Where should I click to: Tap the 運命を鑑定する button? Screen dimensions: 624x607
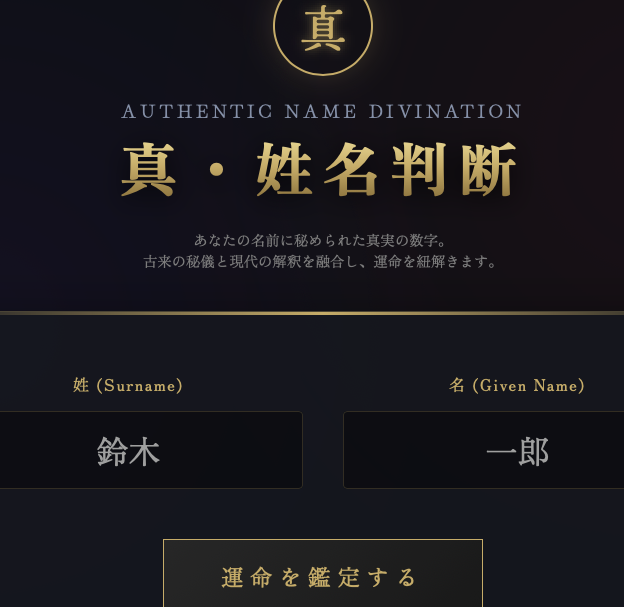pos(322,575)
